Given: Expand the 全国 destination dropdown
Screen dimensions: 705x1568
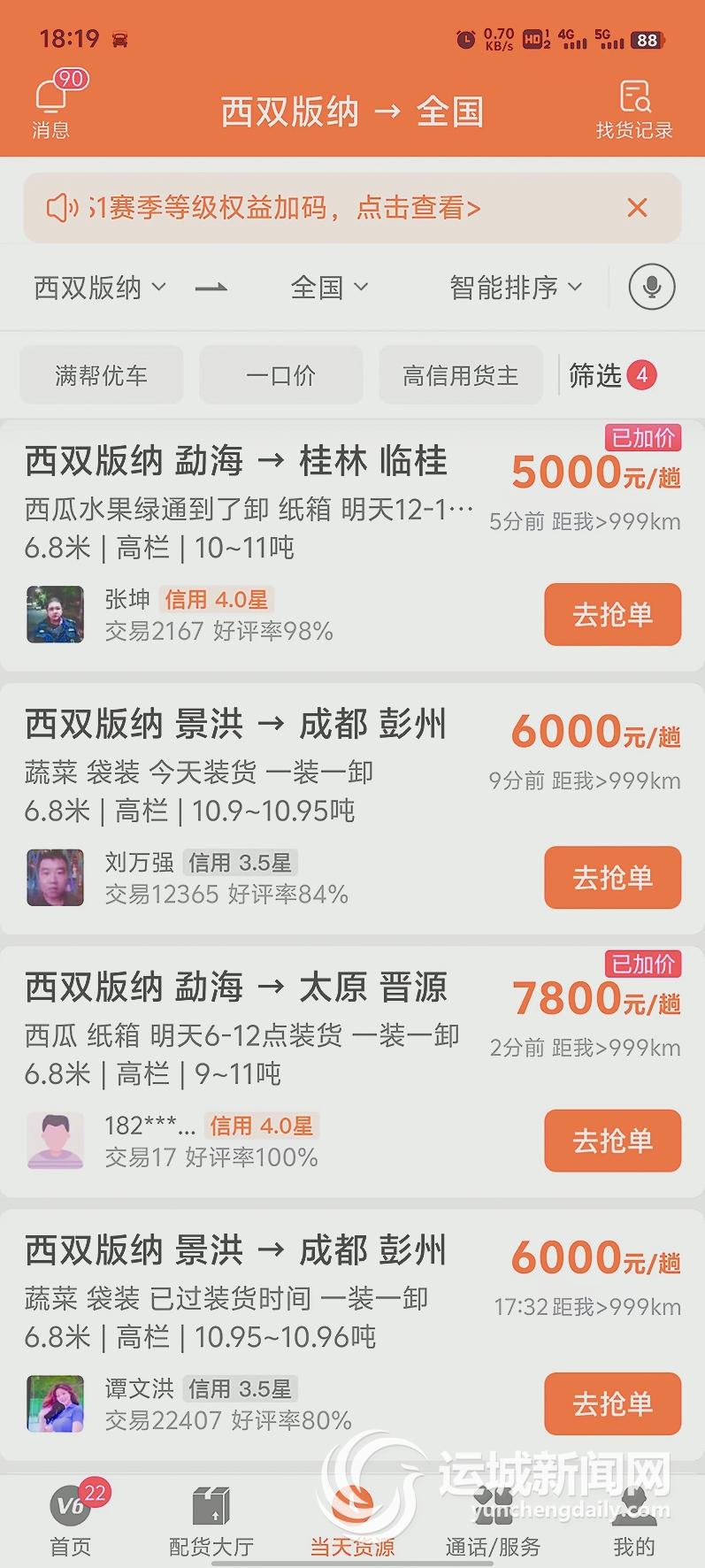Looking at the screenshot, I should point(329,288).
